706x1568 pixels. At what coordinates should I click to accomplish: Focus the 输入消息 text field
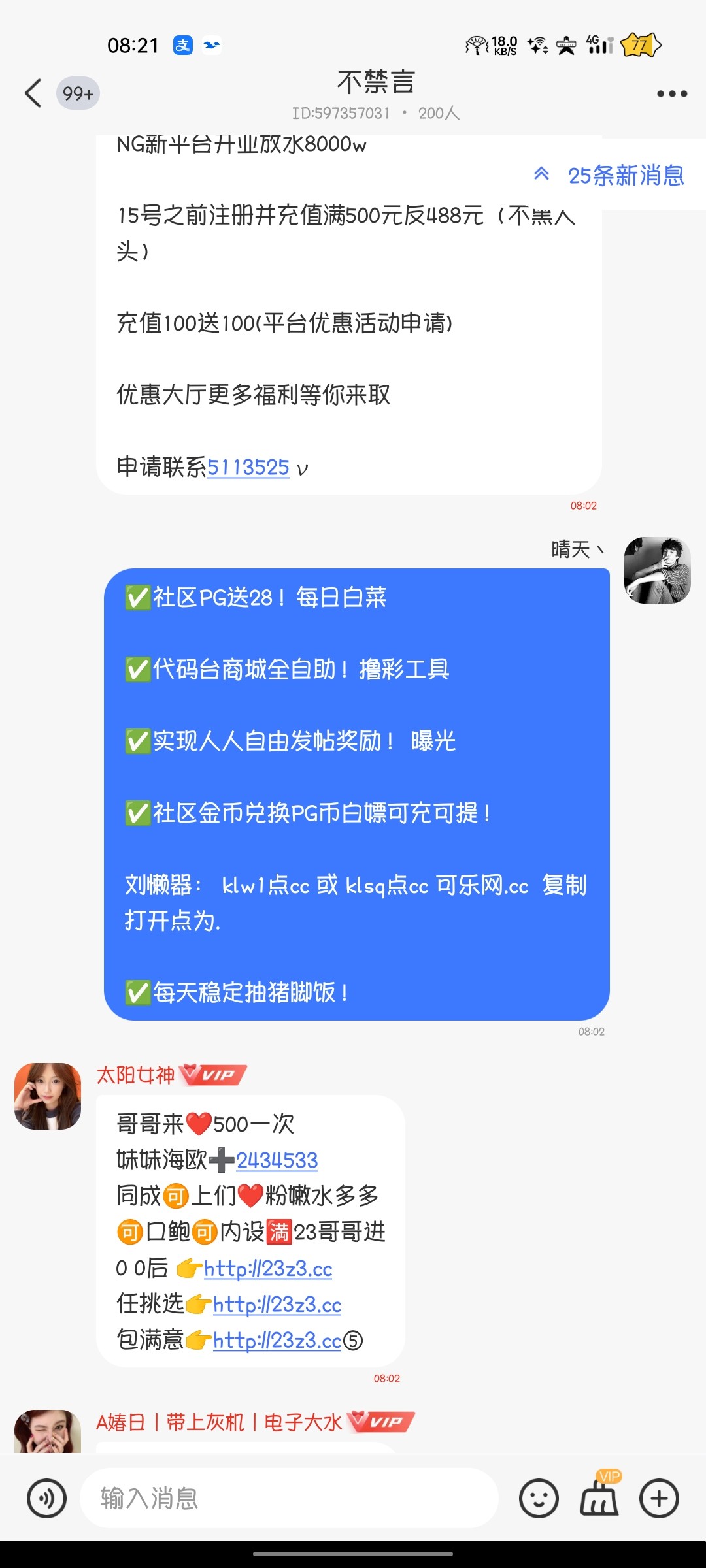[x=288, y=1498]
